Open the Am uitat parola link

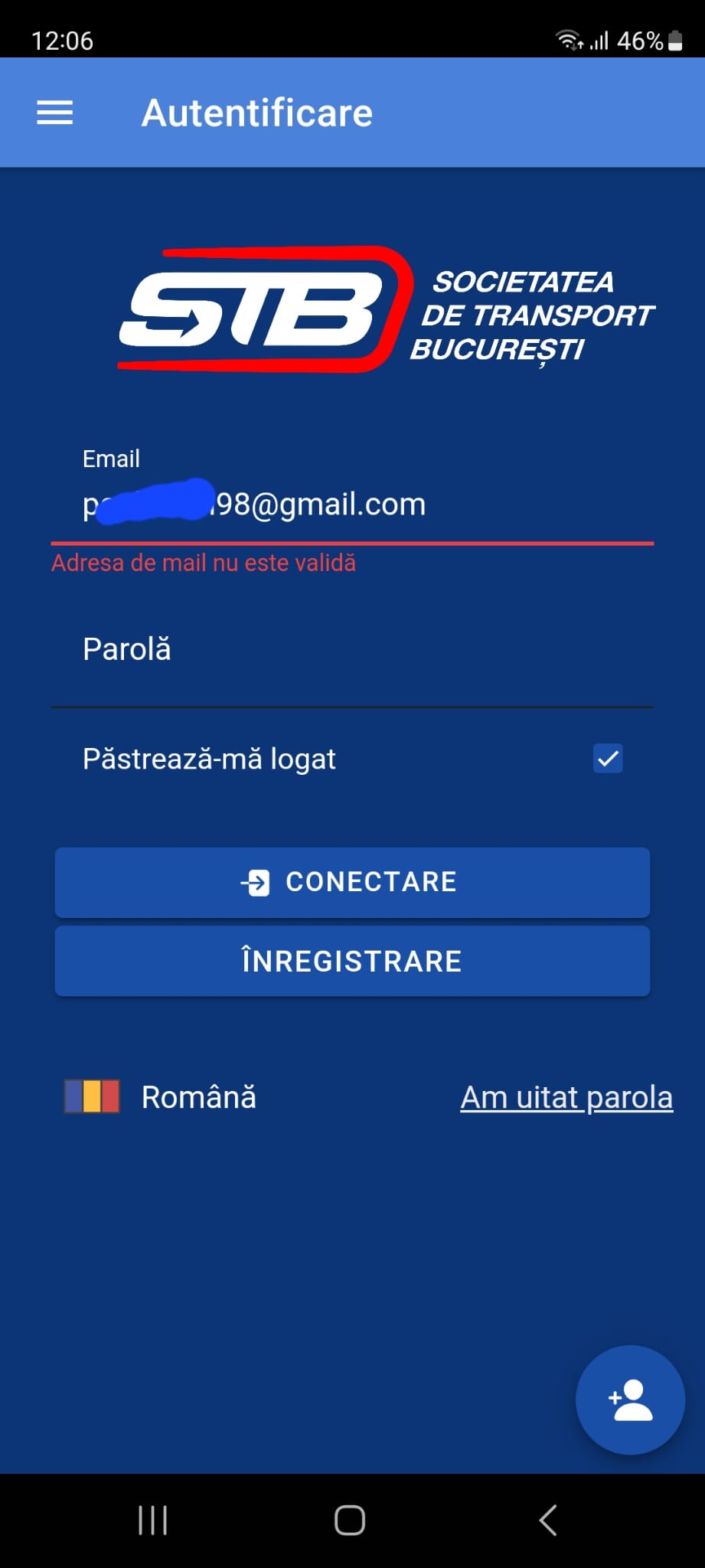[566, 1097]
